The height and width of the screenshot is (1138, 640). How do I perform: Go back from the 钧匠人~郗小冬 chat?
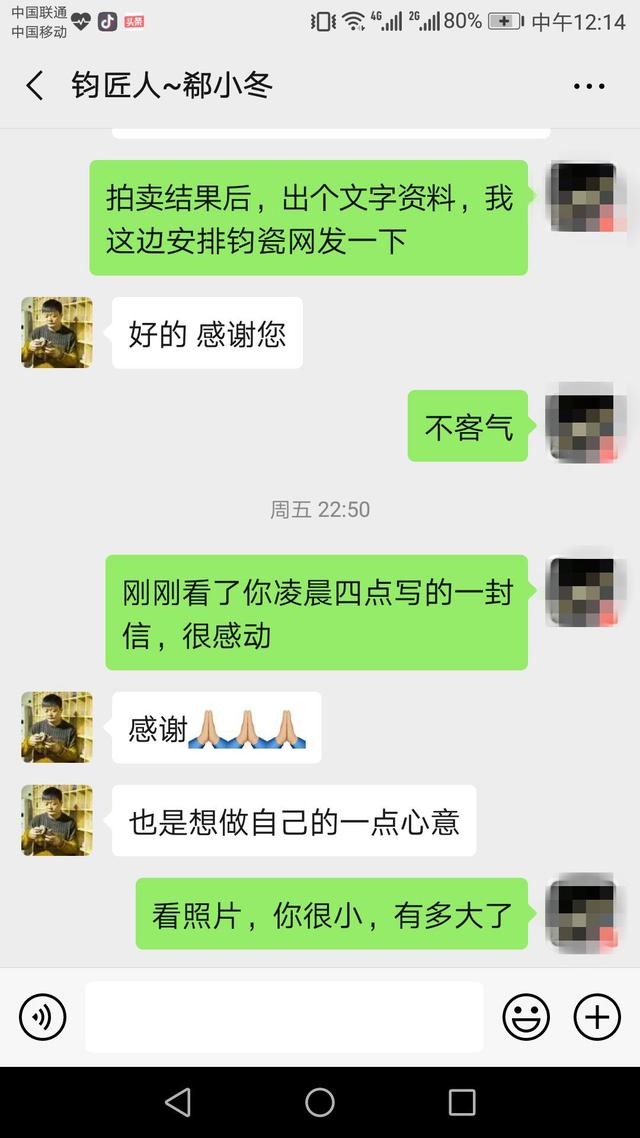[35, 86]
